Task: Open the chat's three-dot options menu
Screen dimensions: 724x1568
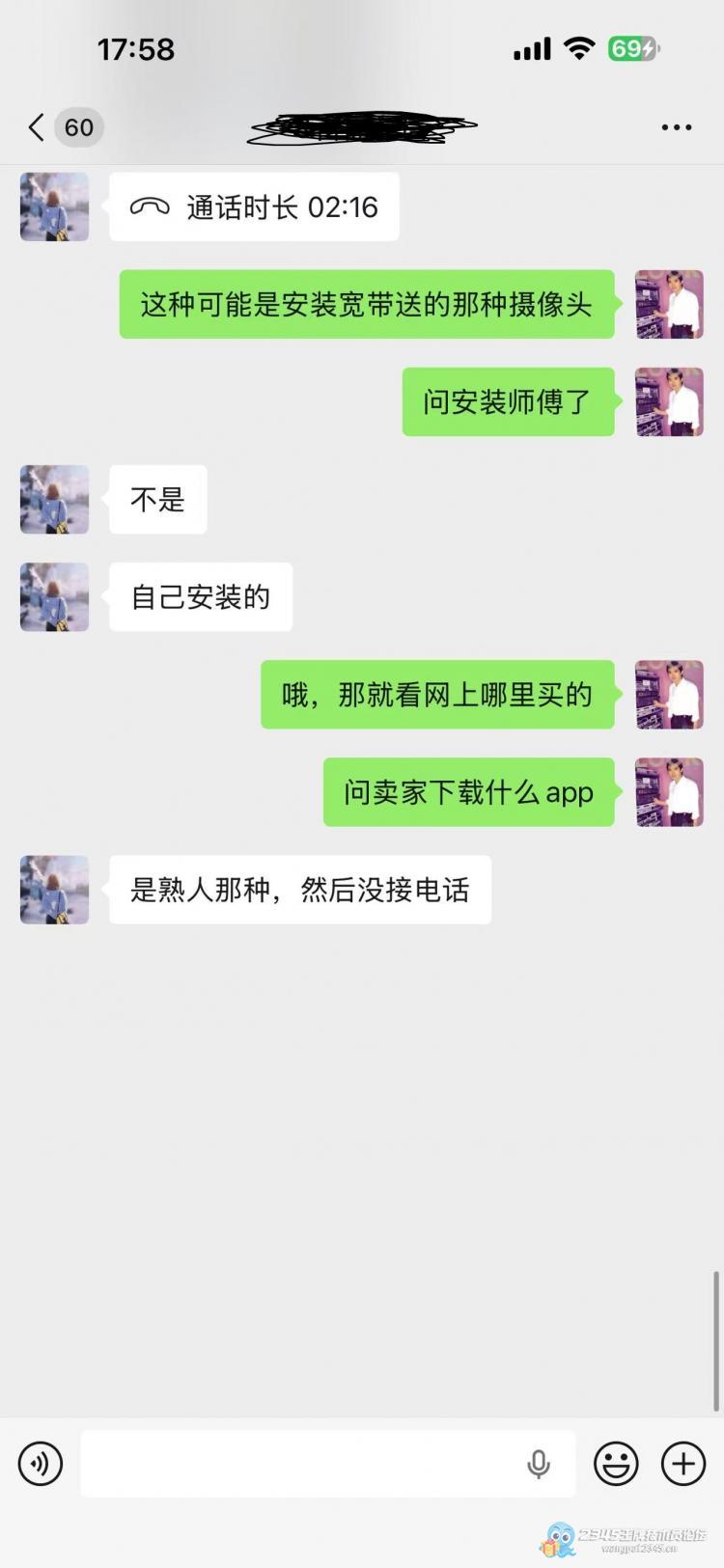Action: pos(676,127)
